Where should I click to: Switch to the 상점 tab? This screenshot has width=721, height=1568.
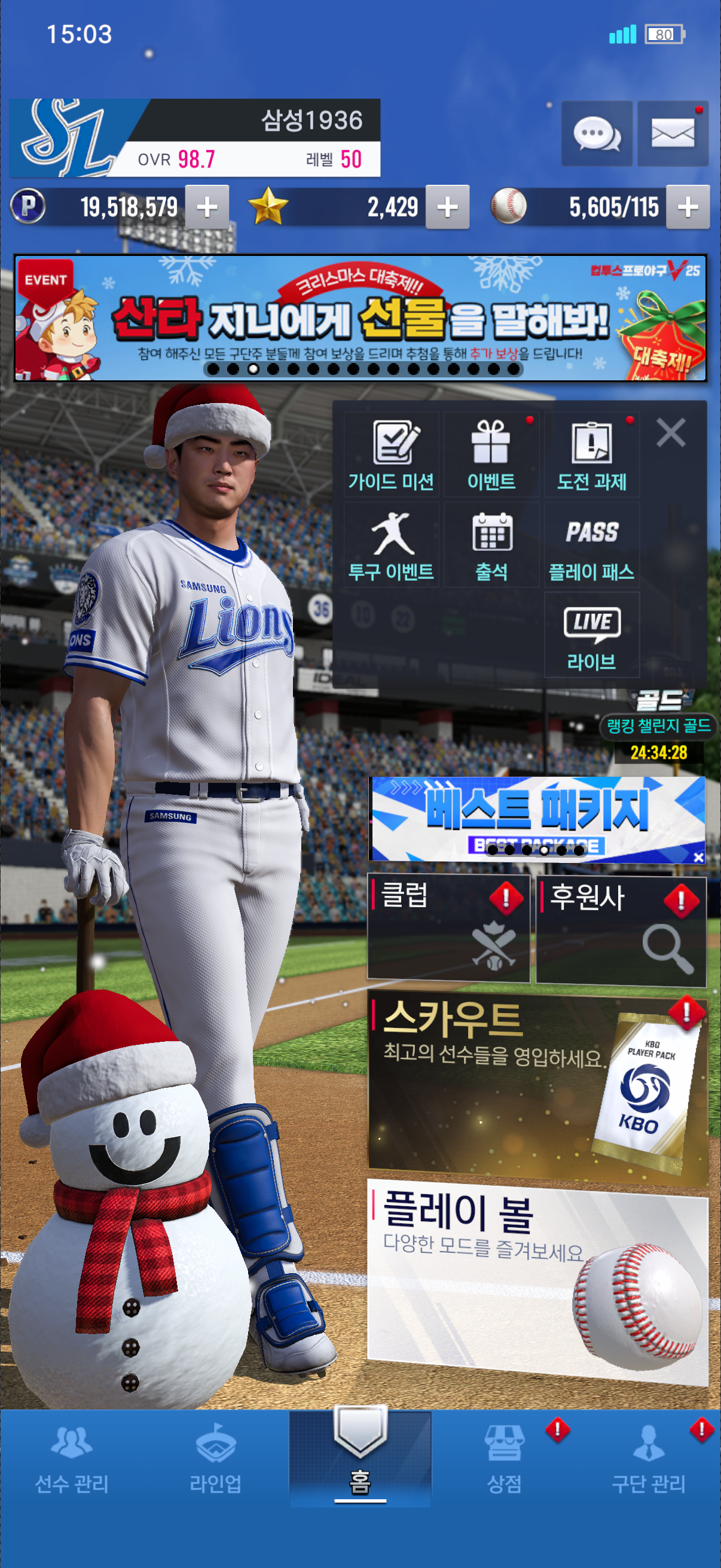coord(504,1459)
